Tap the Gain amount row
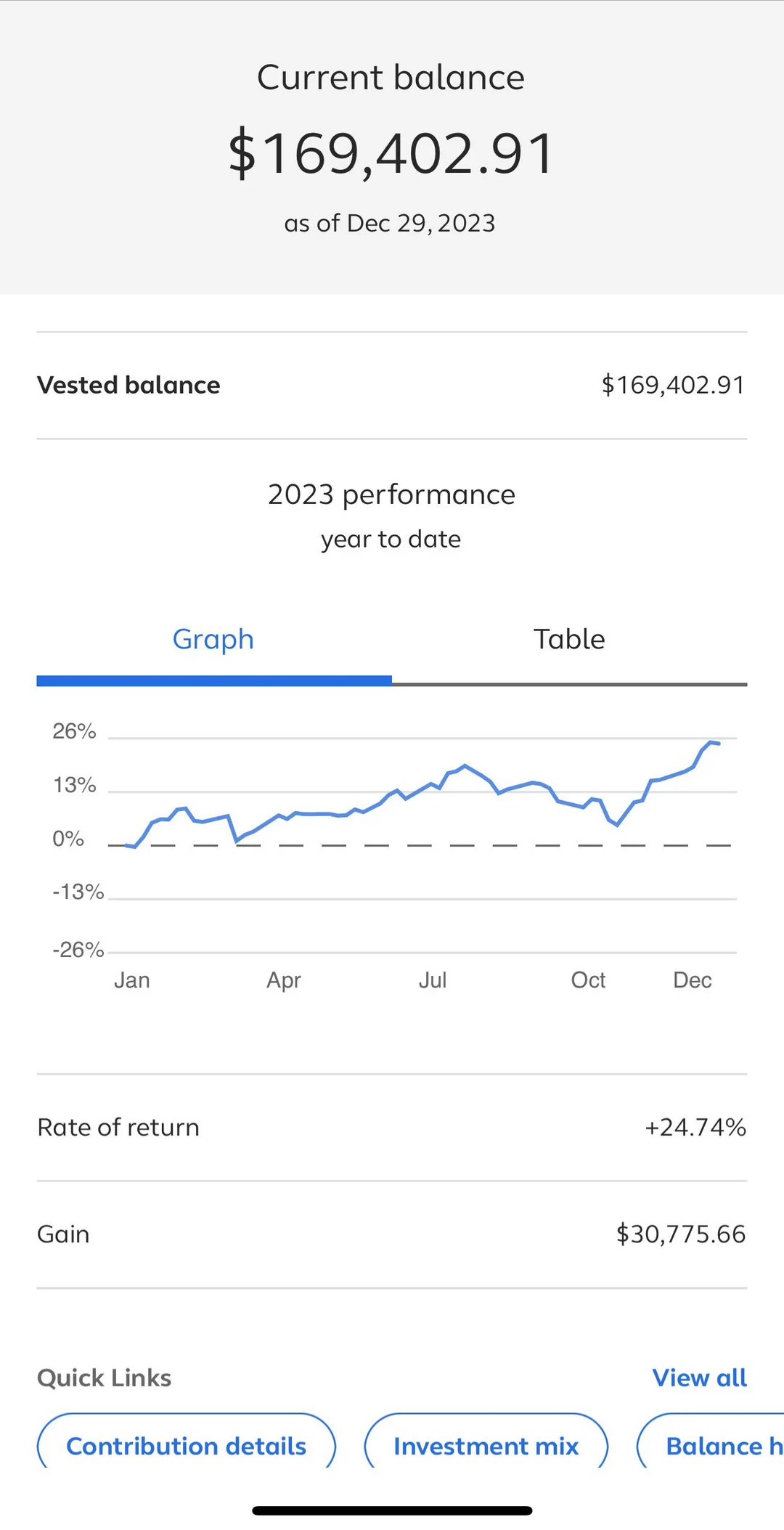The image size is (784, 1530). coord(392,1233)
